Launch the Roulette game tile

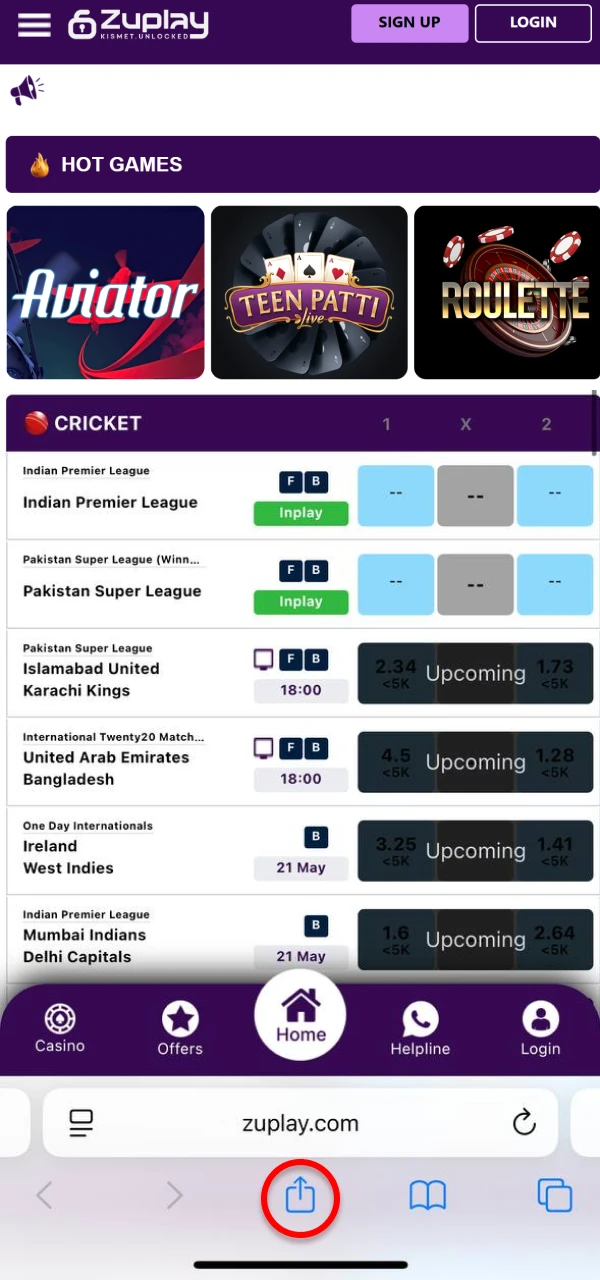coord(507,293)
